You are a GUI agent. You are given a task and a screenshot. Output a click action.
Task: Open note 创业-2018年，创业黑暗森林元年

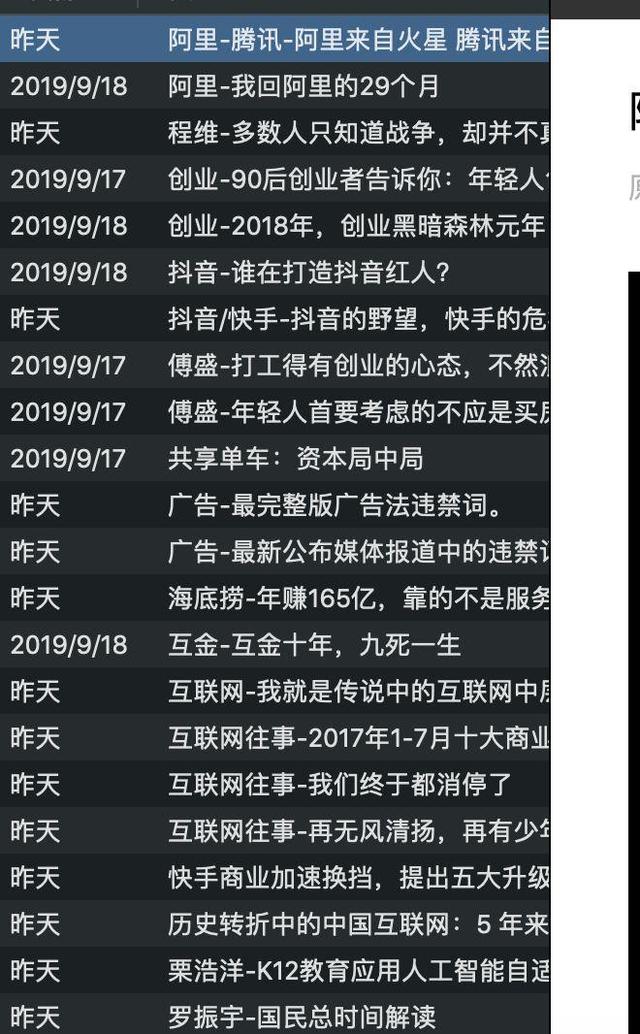point(274,226)
